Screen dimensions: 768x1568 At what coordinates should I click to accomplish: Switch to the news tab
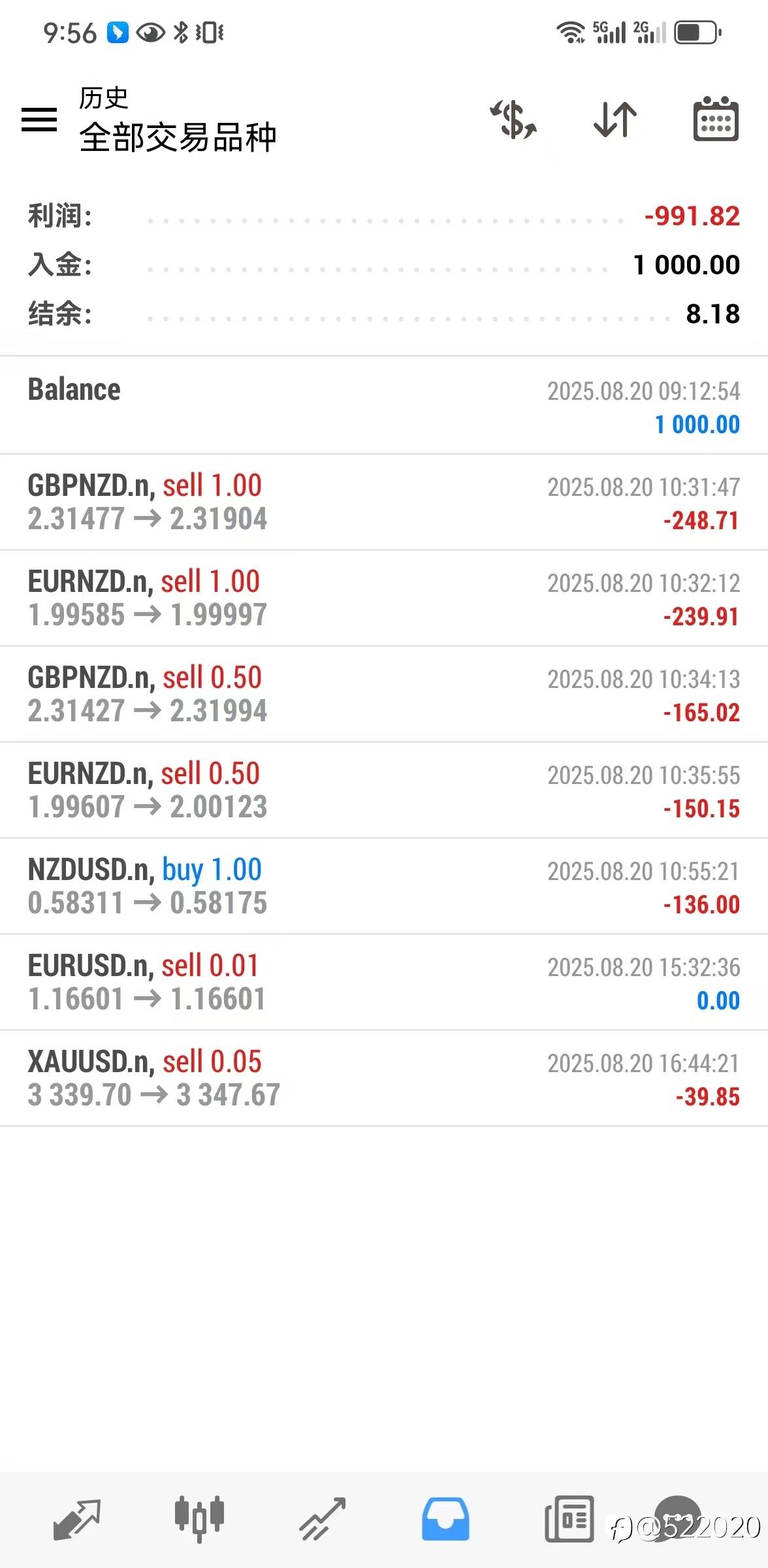[x=569, y=1519]
